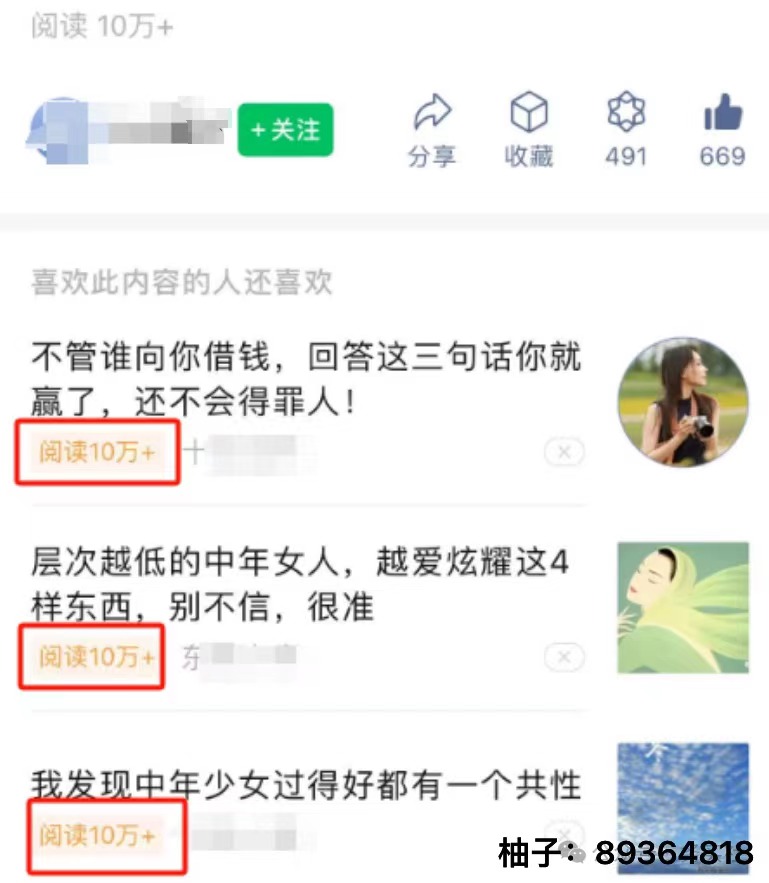The width and height of the screenshot is (769, 883).
Task: Open article 我发现中年少女过得好都有一个共性
Action: 305,783
